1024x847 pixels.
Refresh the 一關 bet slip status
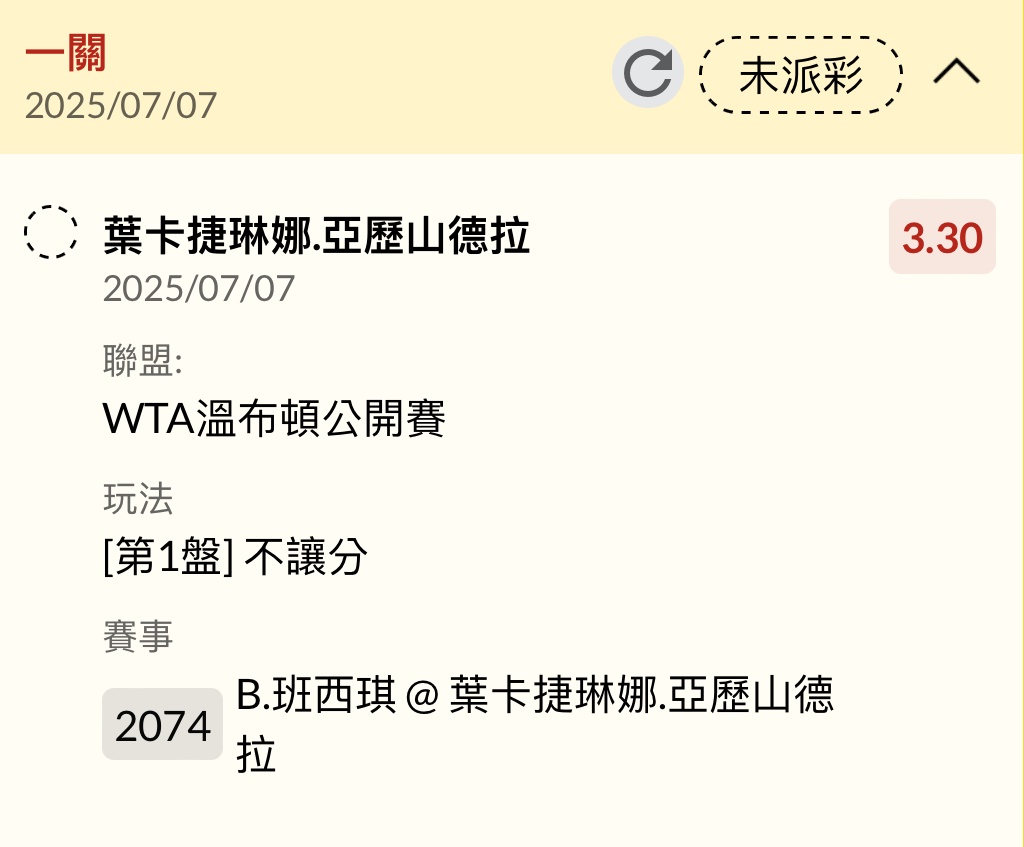(647, 73)
